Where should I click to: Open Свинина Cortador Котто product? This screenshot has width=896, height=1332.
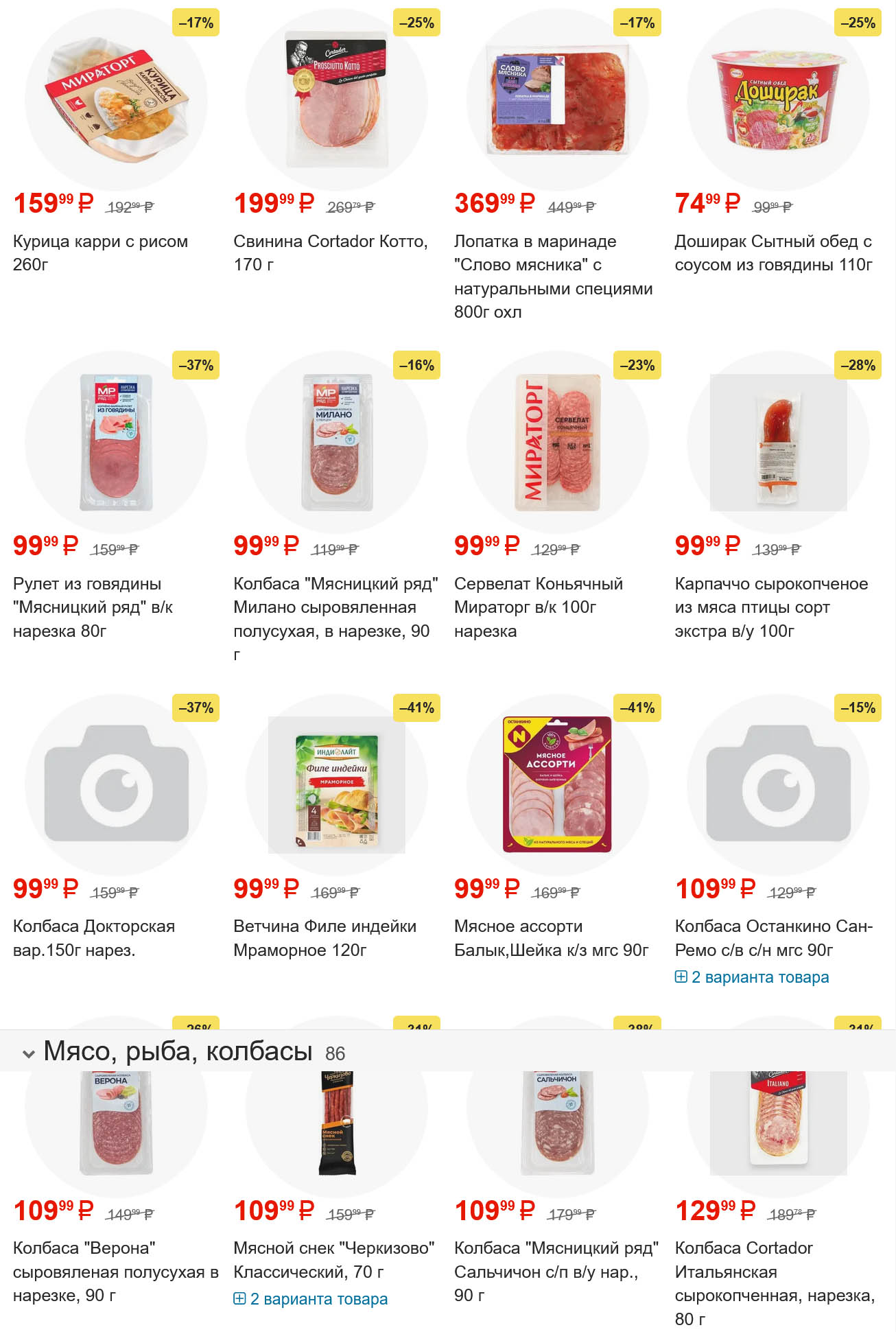pyautogui.click(x=330, y=252)
